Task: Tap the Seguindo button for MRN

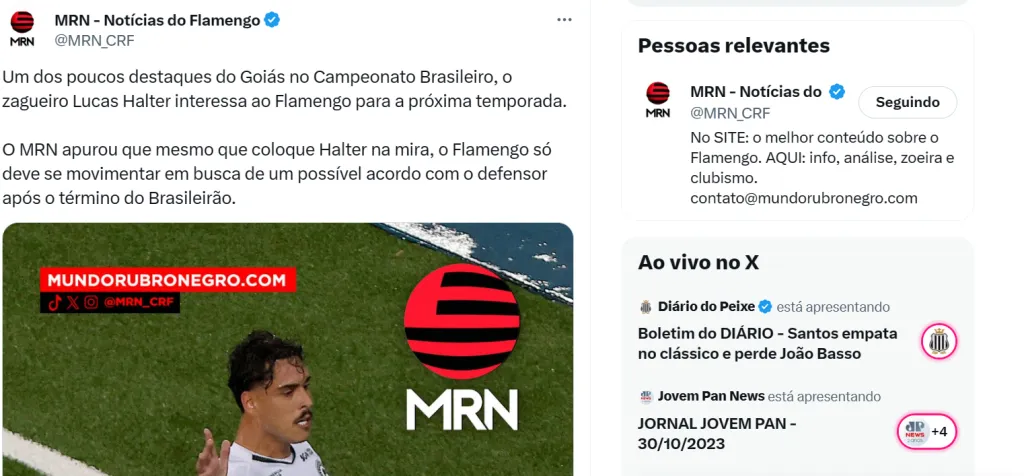Action: coord(907,102)
